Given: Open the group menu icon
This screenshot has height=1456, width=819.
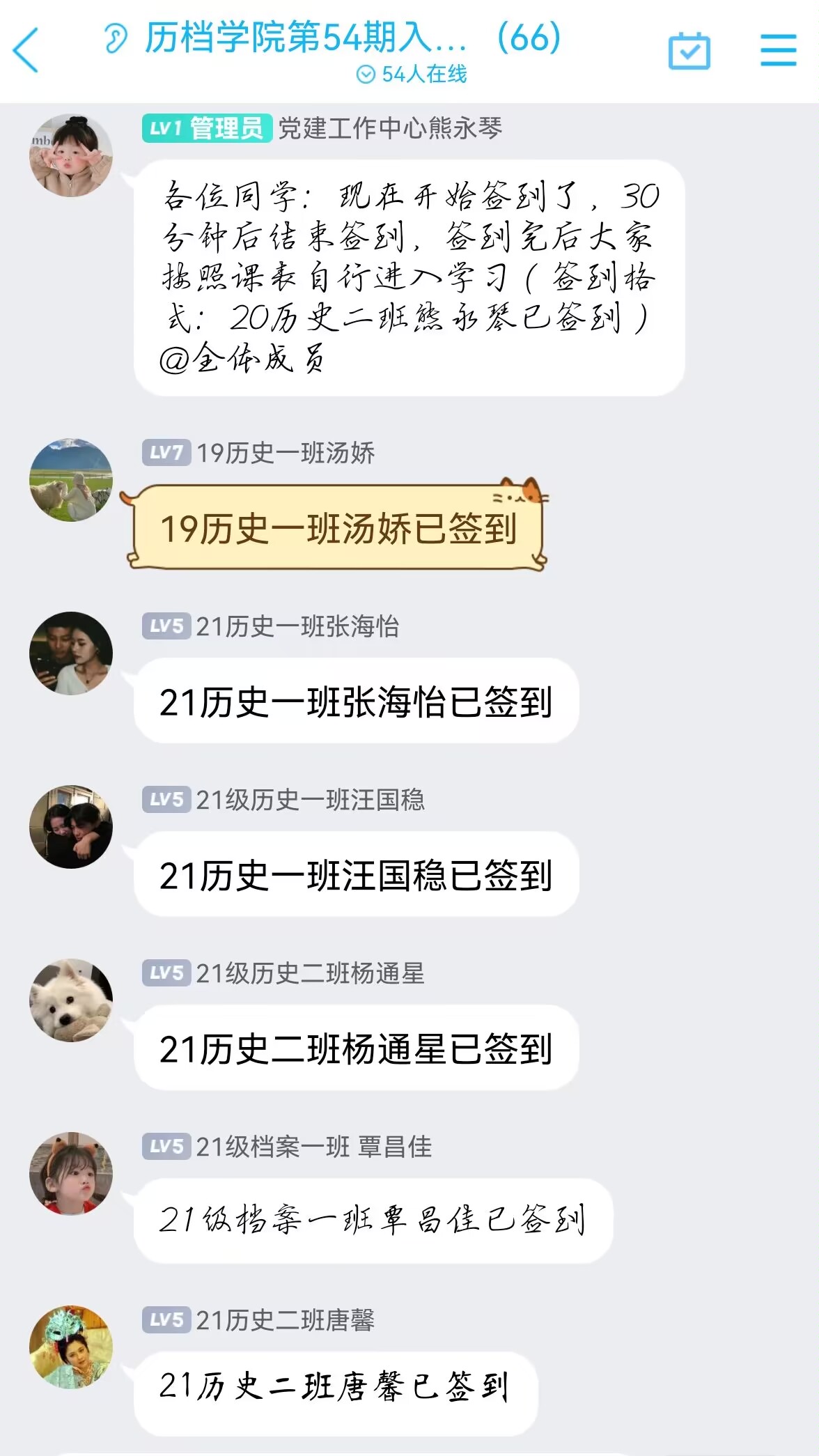Looking at the screenshot, I should [x=778, y=50].
